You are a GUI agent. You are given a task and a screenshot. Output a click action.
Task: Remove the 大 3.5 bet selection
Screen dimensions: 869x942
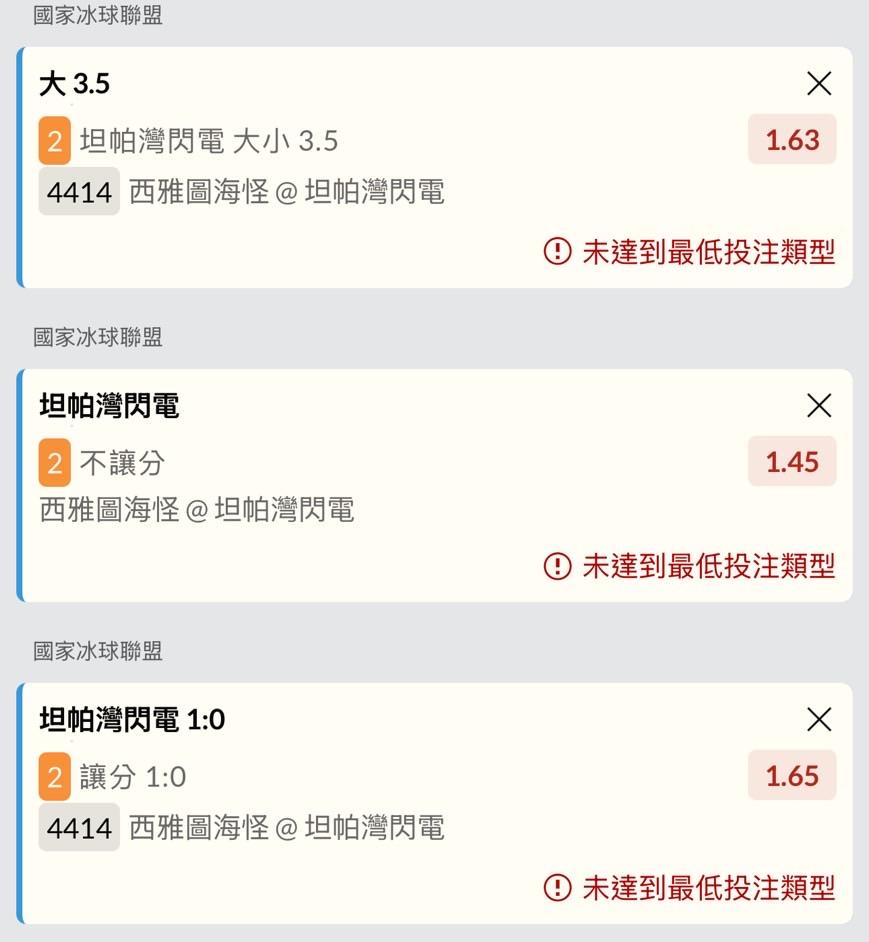(819, 84)
